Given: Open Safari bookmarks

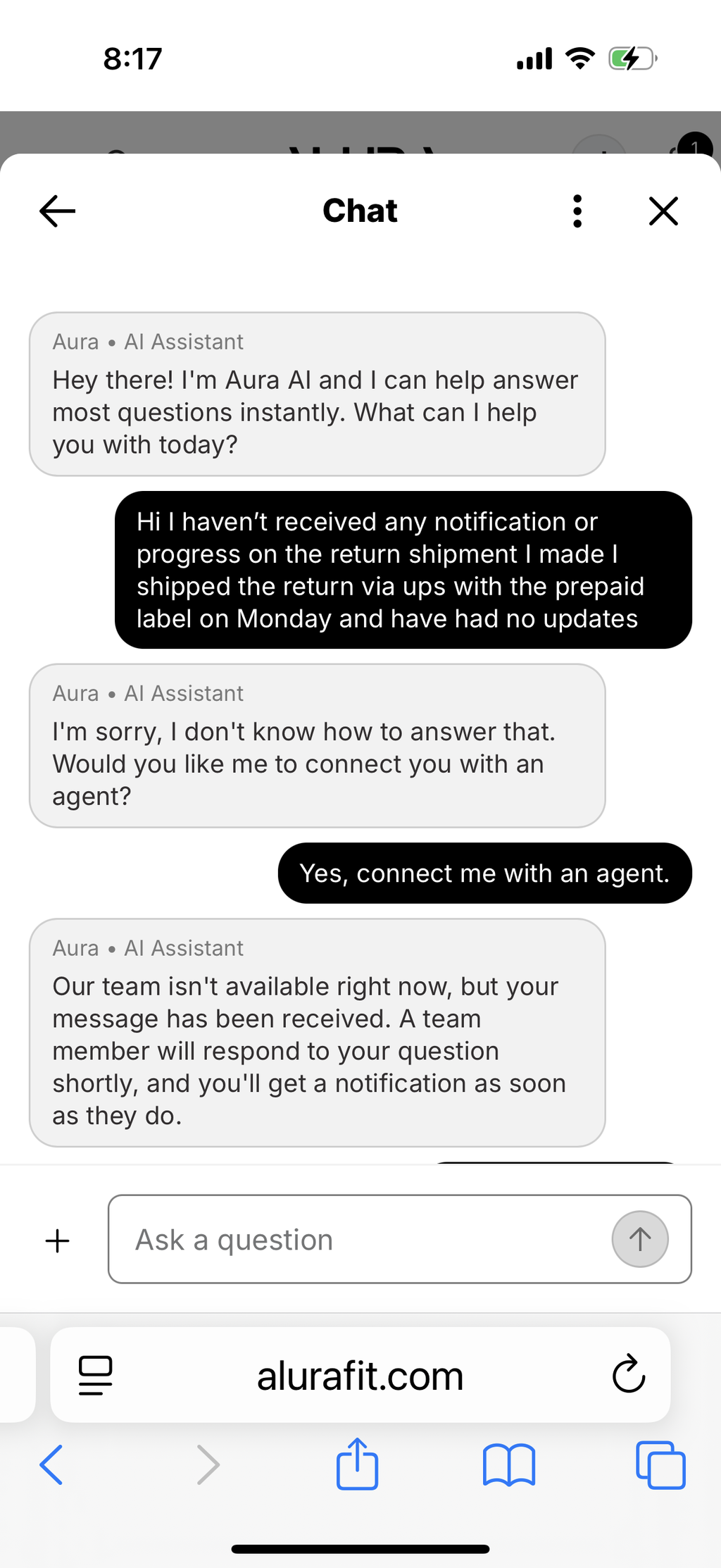Looking at the screenshot, I should (x=509, y=1465).
